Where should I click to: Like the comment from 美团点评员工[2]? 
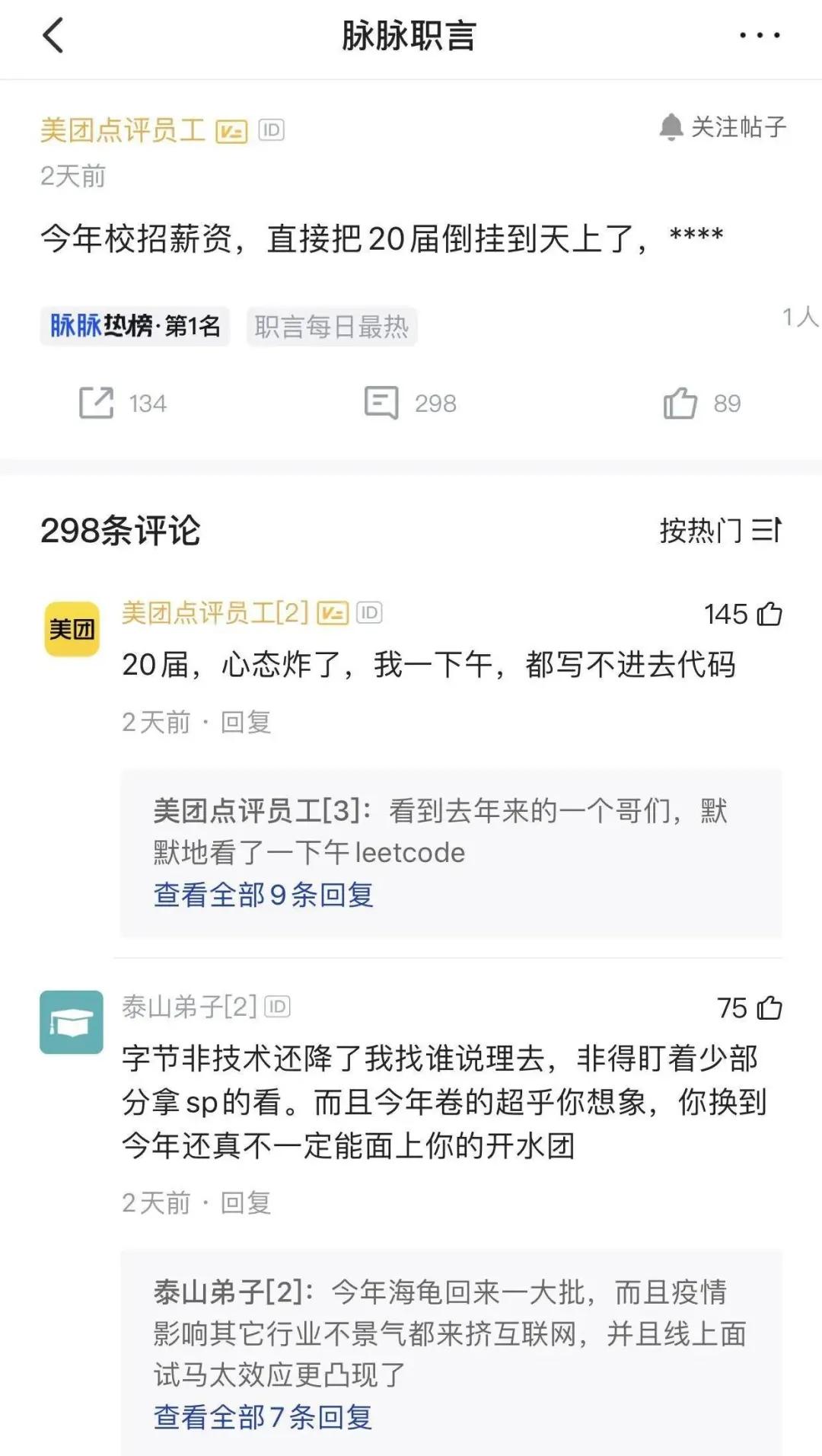point(769,614)
